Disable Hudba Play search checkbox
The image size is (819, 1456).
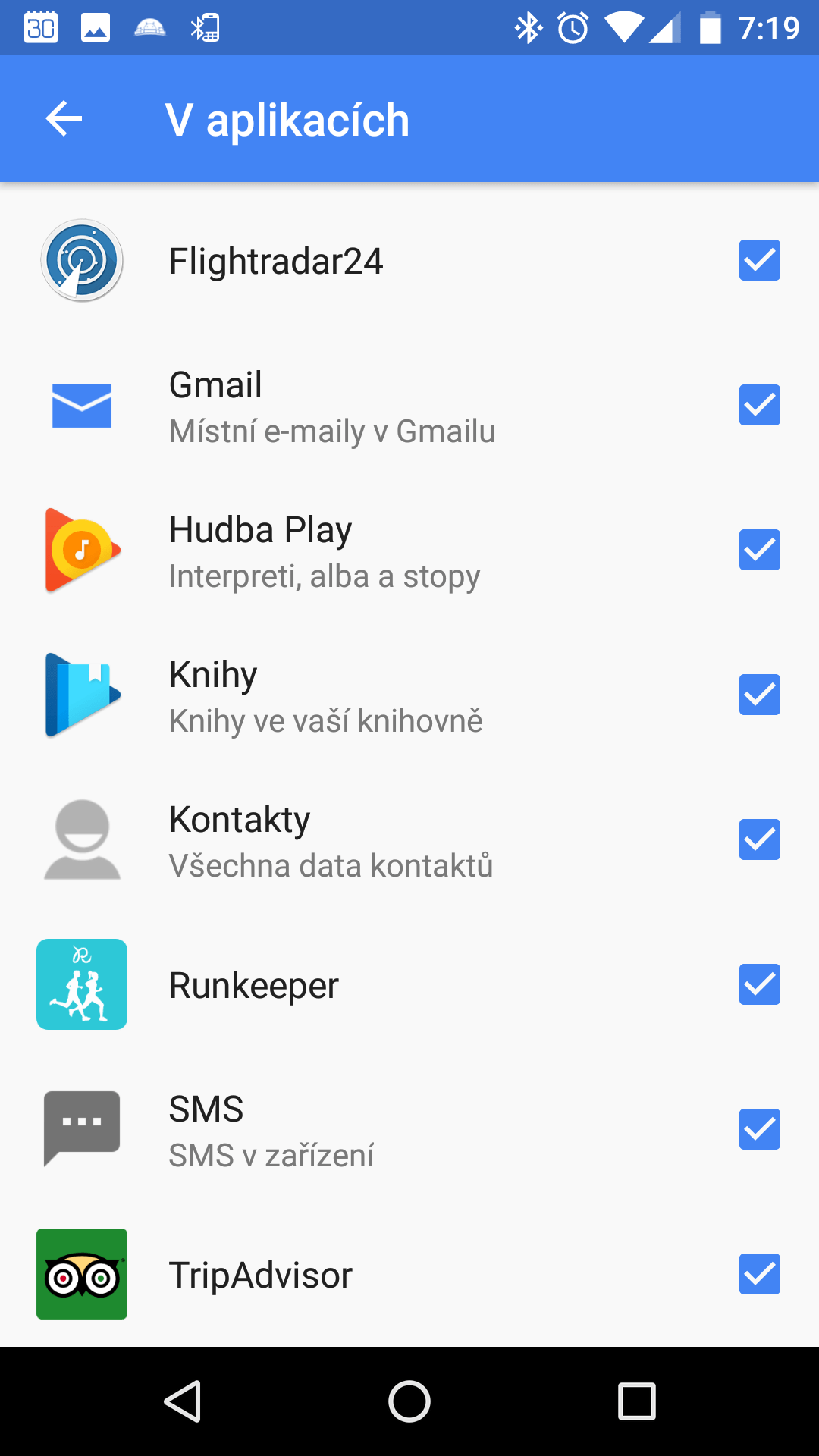(759, 550)
